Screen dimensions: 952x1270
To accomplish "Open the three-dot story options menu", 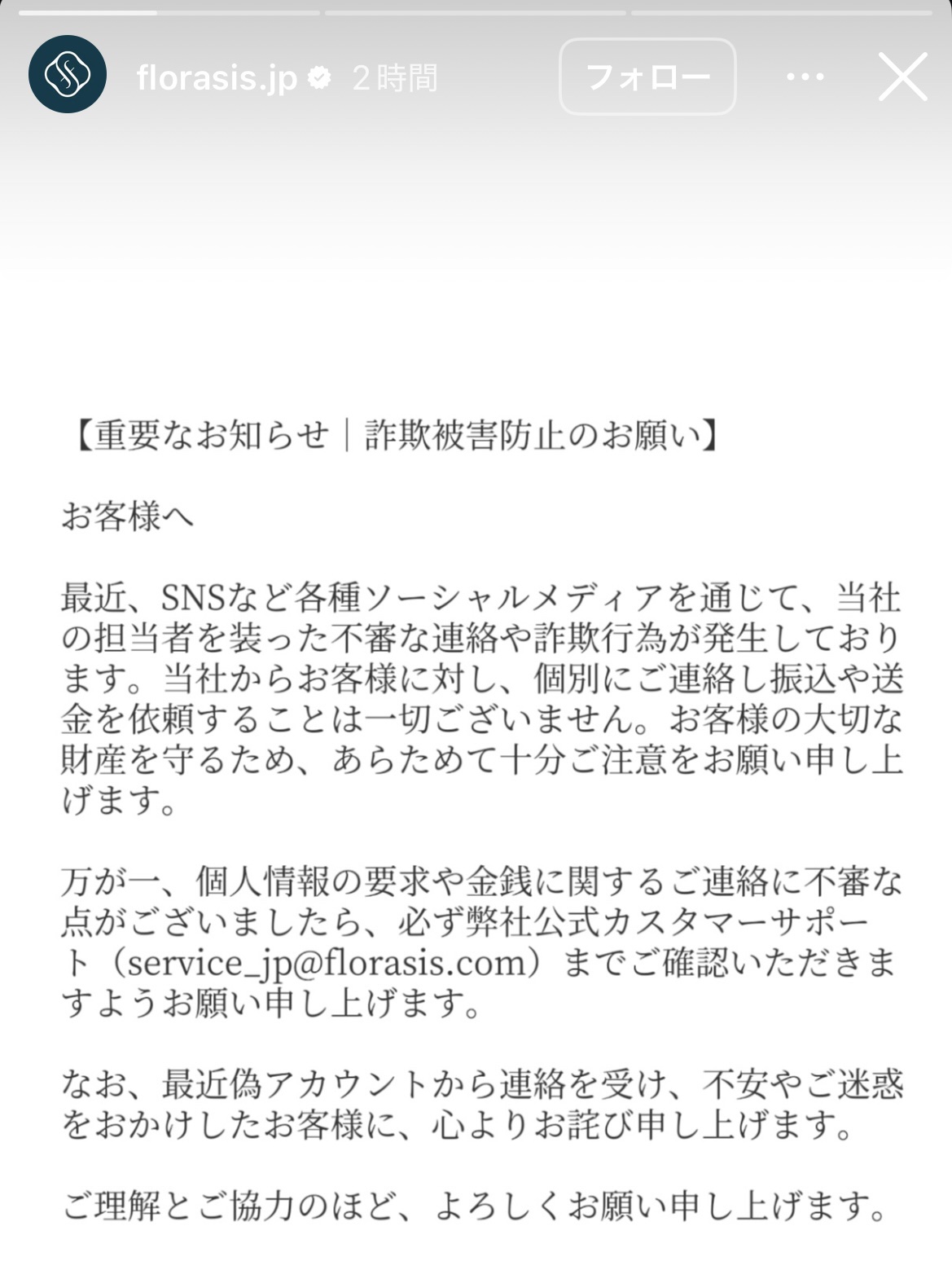I will point(805,77).
